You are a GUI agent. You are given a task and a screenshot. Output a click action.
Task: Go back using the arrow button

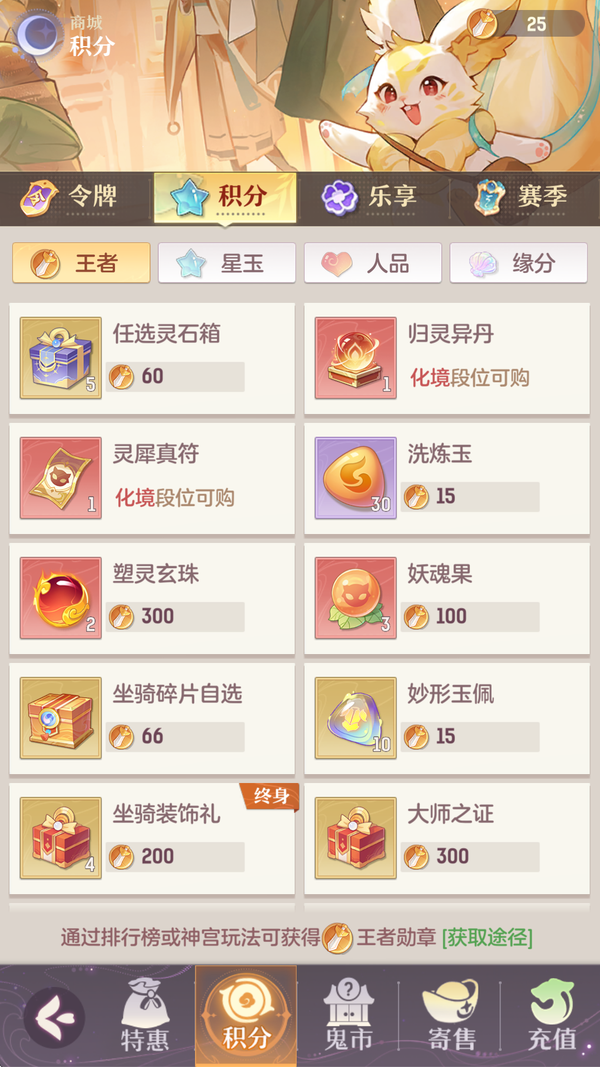[x=53, y=1018]
